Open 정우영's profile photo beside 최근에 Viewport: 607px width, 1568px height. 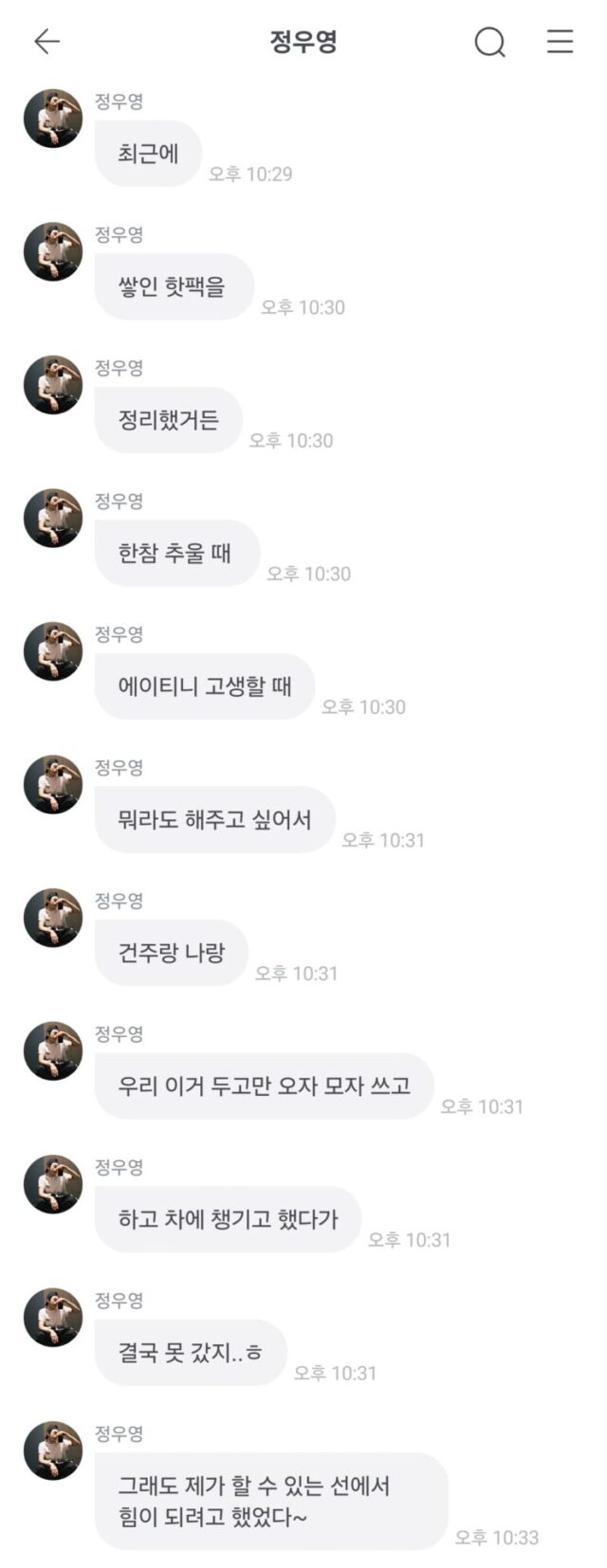tap(53, 119)
